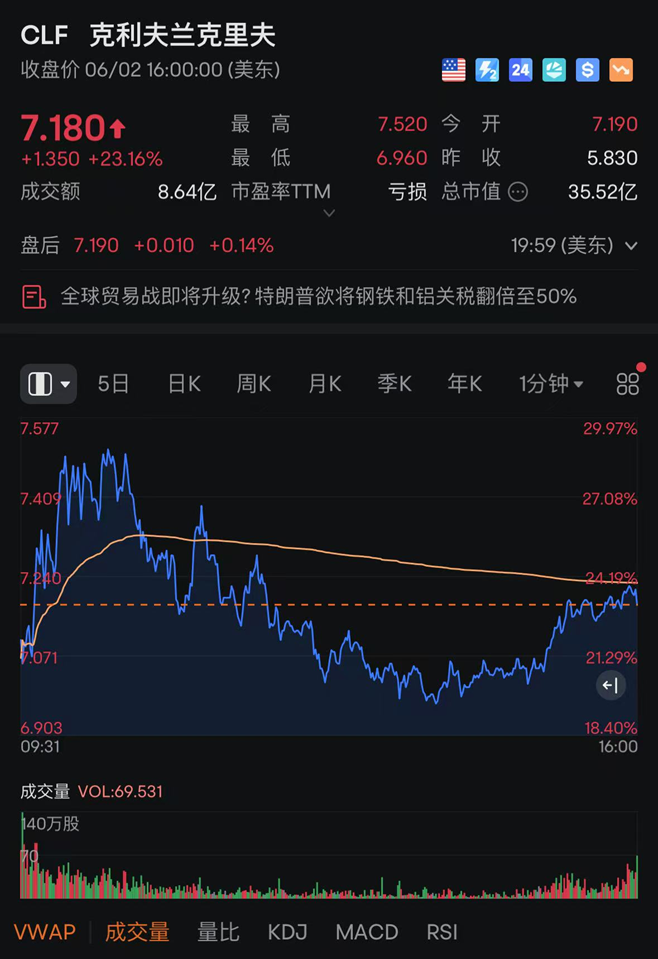Screen dimensions: 658x959
Task: Read the news about 钢铁和铝关税
Action: pos(318,297)
